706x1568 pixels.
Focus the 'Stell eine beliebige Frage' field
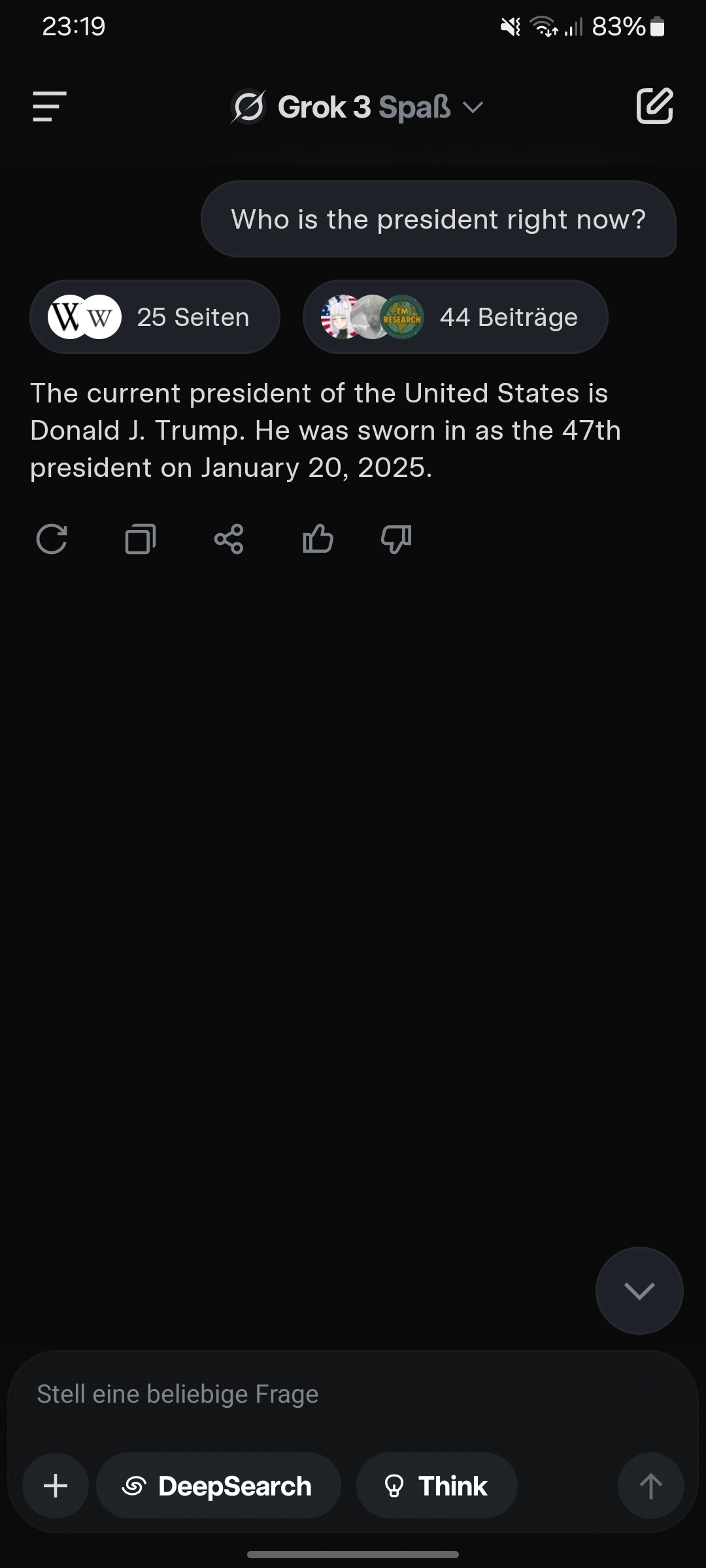(353, 1394)
